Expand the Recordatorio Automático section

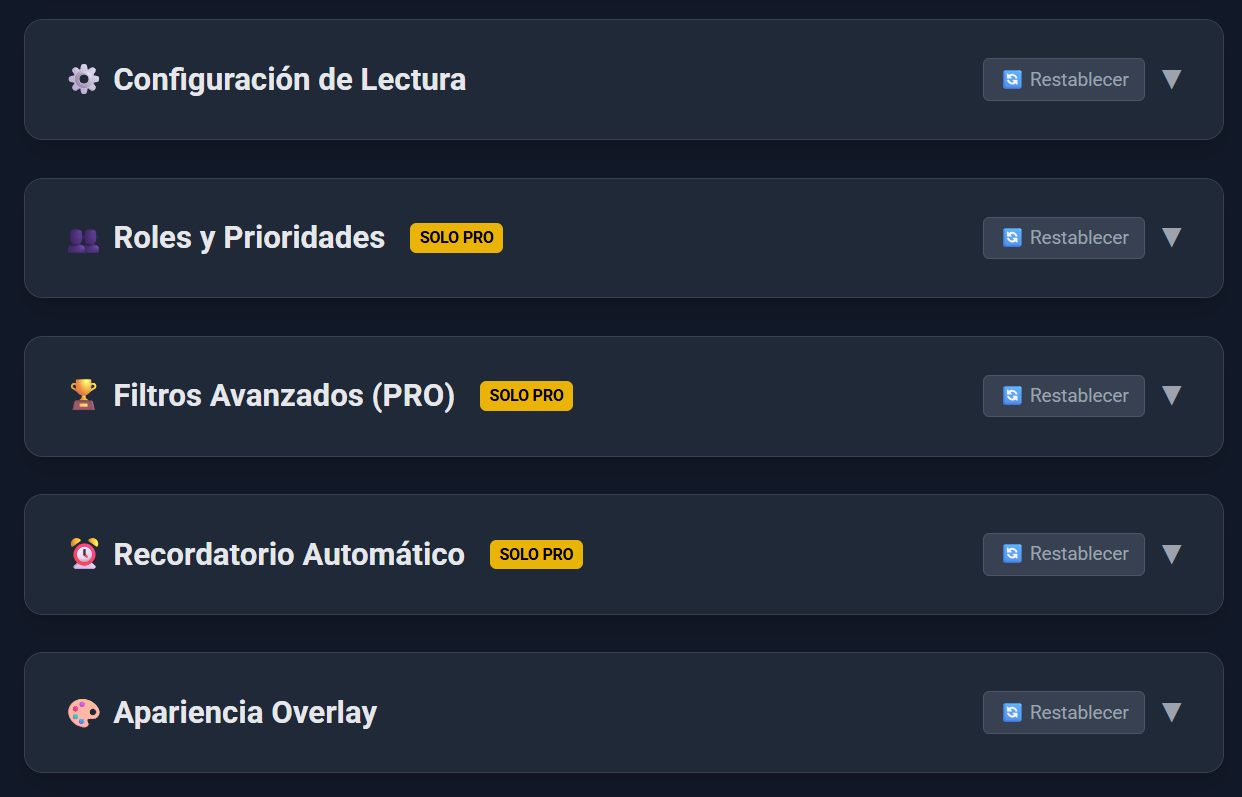pyautogui.click(x=1171, y=554)
